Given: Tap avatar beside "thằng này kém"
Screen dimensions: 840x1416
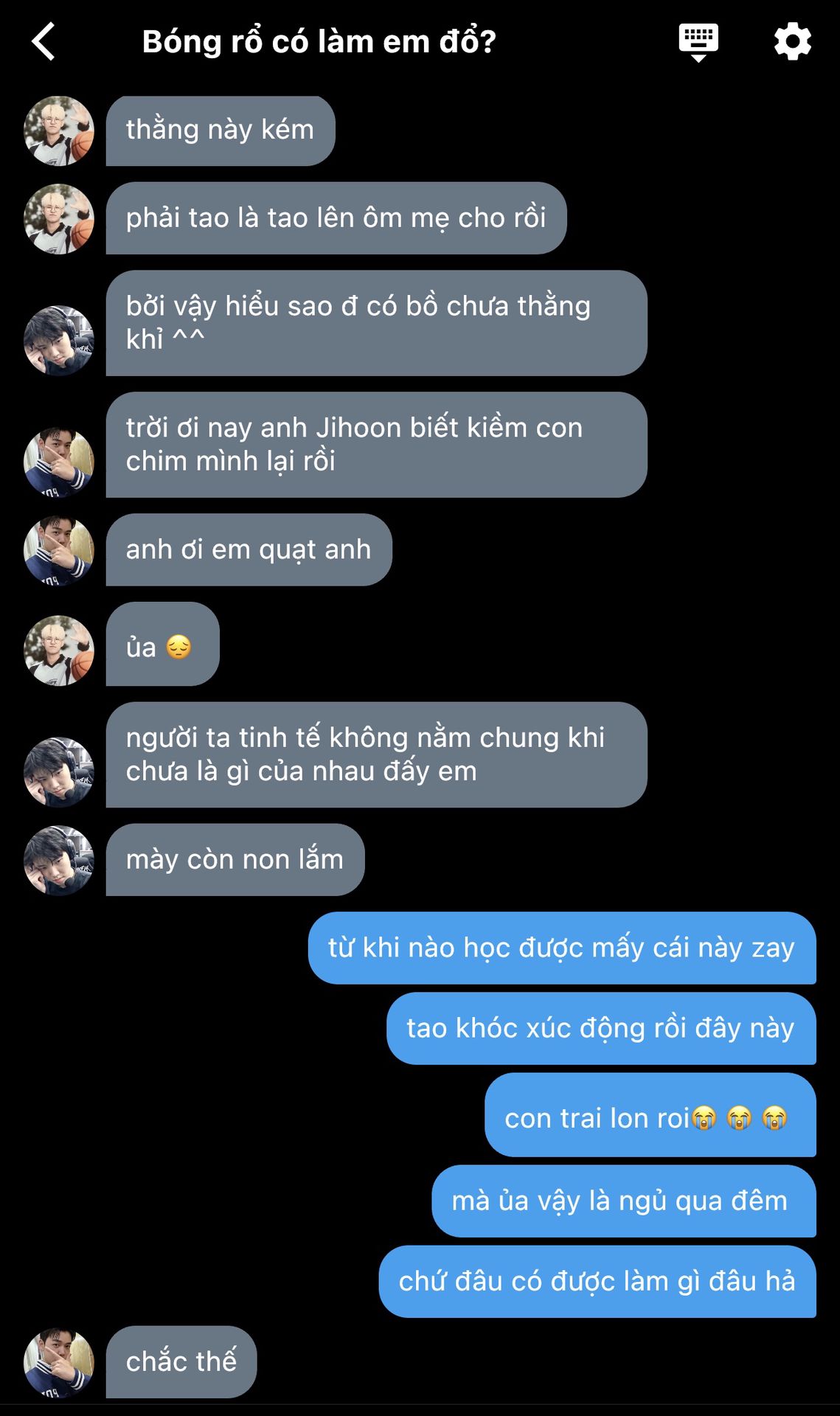Looking at the screenshot, I should (59, 131).
